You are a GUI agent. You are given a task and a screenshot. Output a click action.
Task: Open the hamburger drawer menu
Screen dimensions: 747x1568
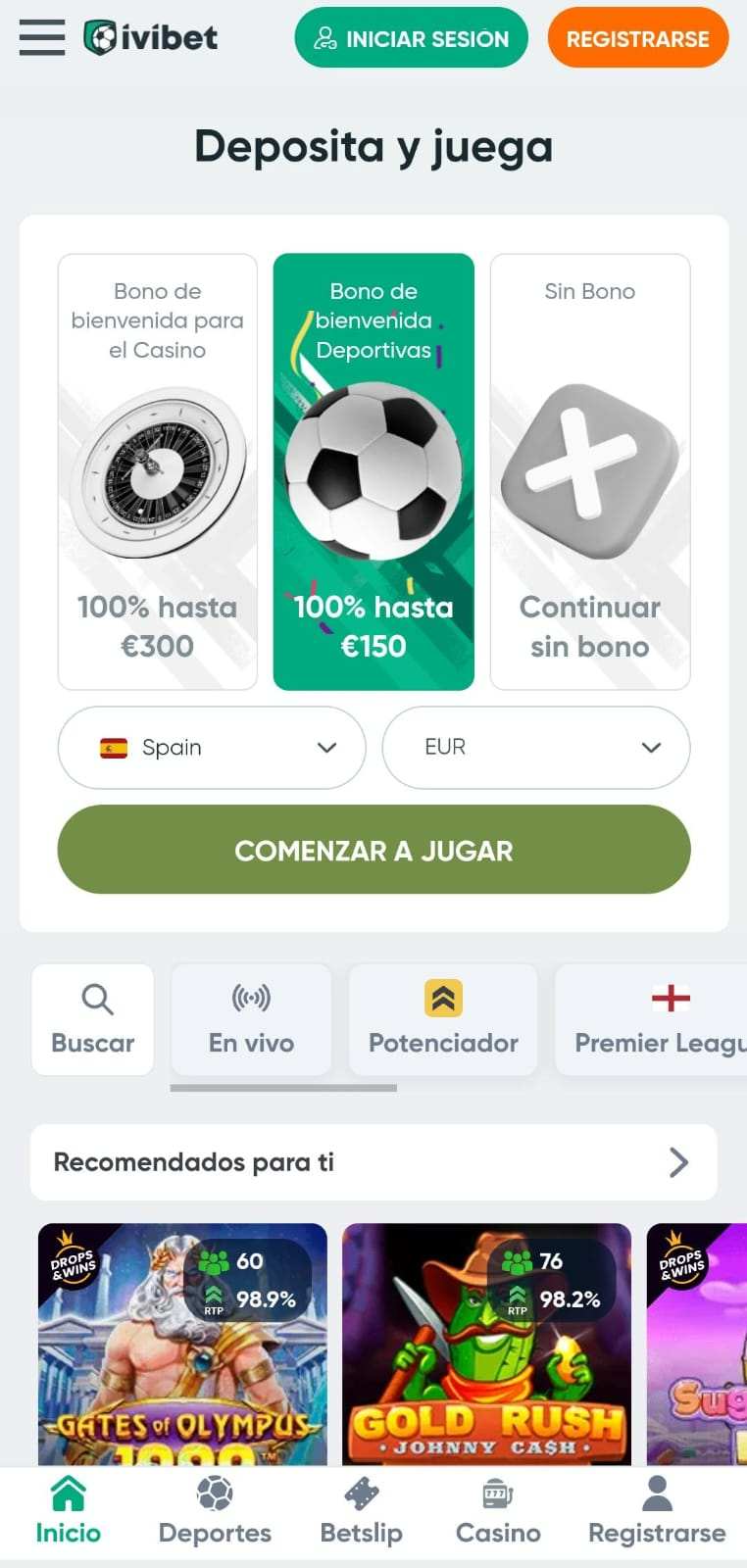tap(41, 37)
